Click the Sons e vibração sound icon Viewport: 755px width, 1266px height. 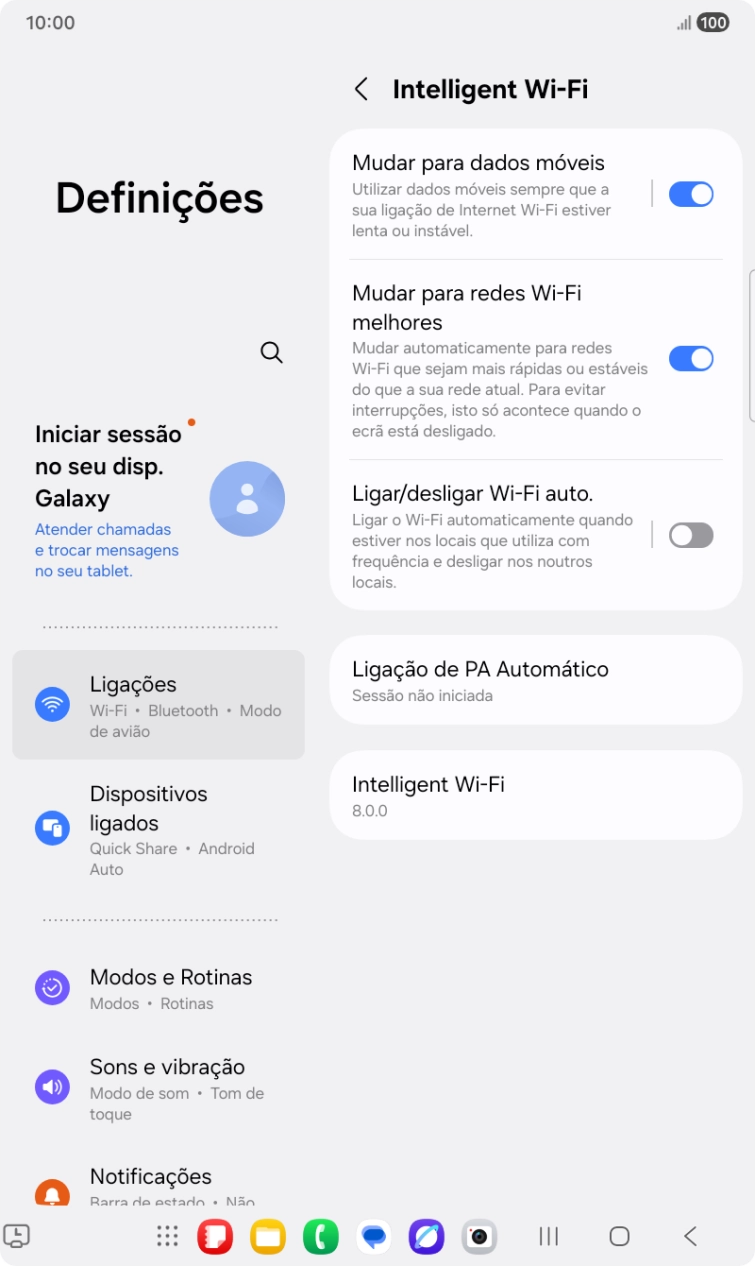52,1086
